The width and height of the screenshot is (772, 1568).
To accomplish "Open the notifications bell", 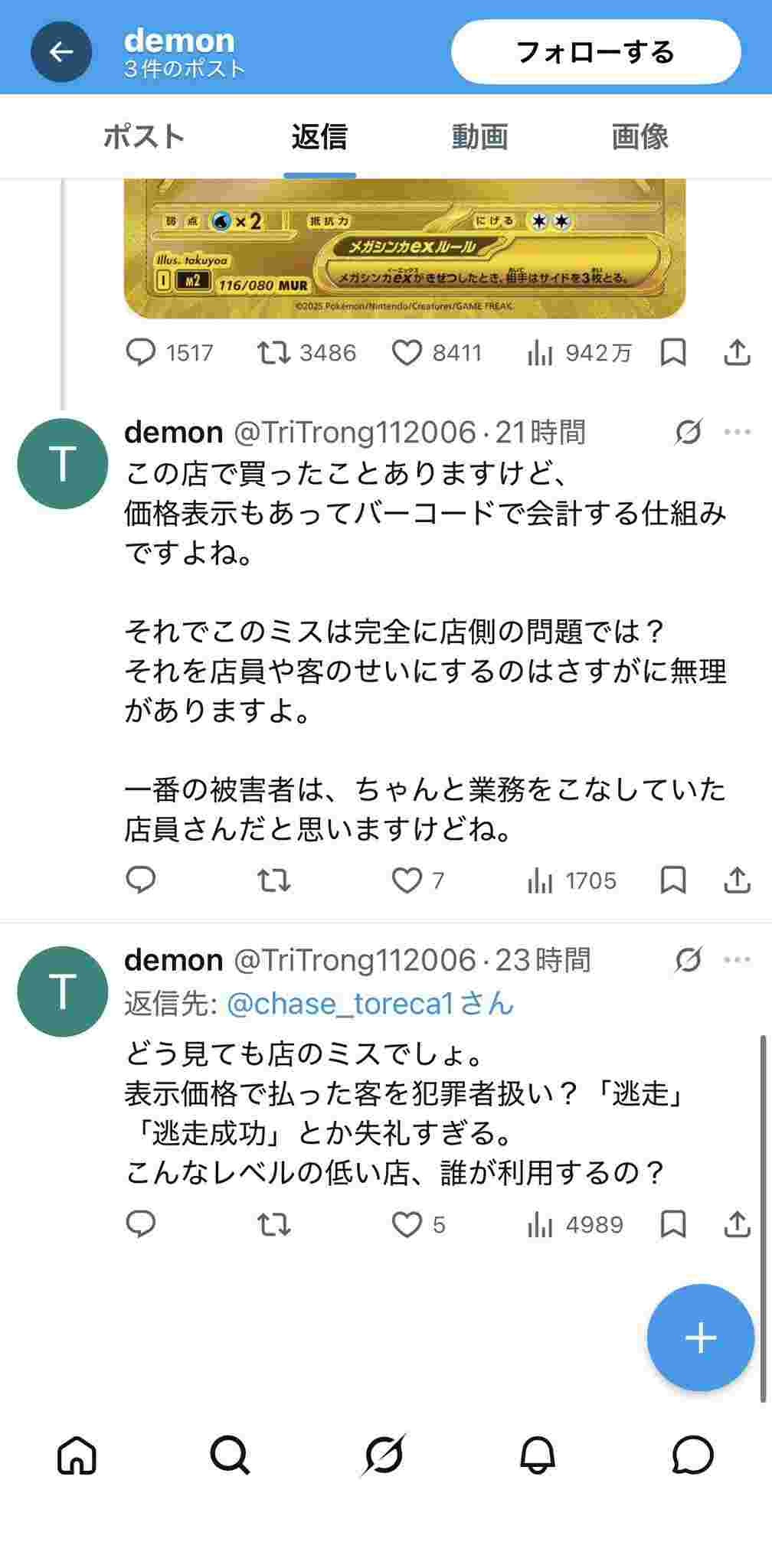I will [538, 1455].
